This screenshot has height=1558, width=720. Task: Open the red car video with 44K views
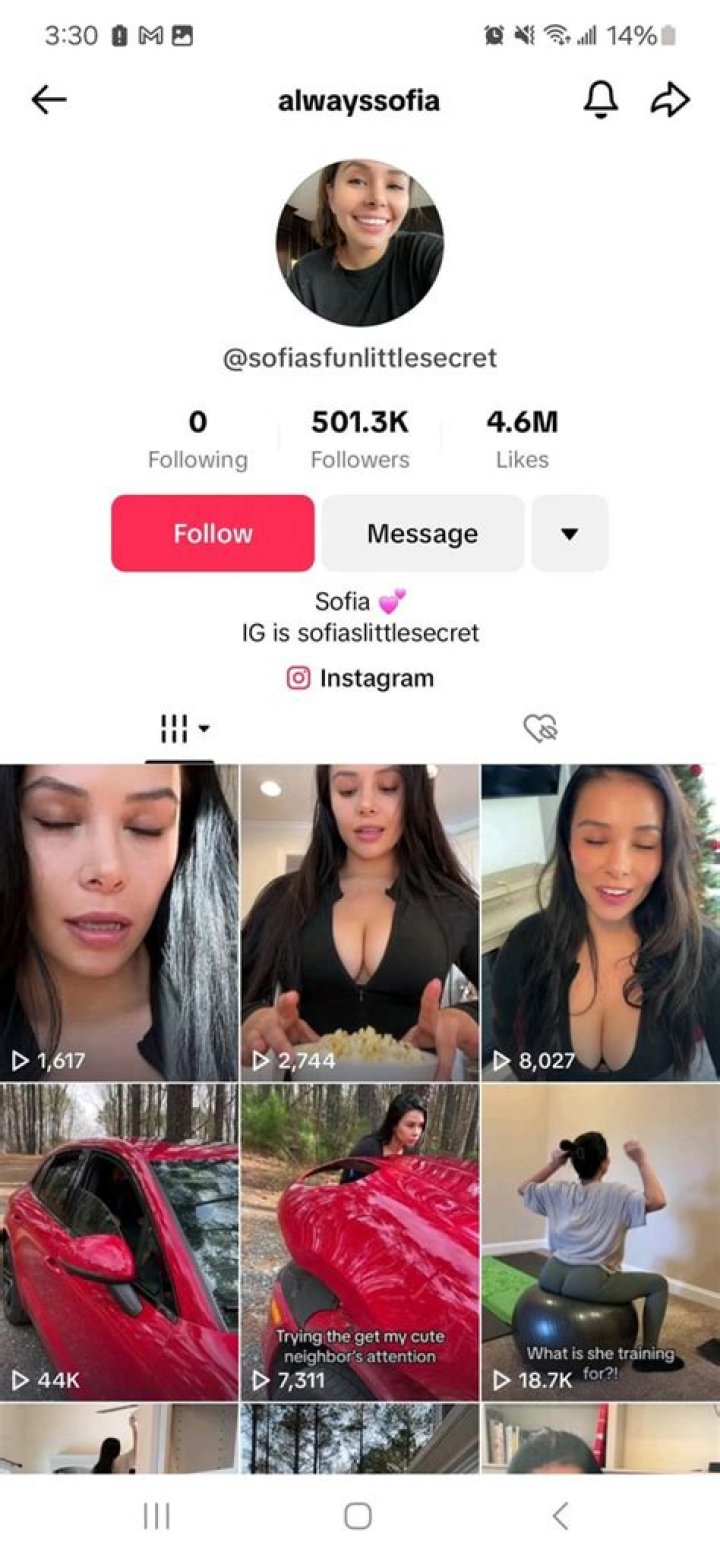pos(119,1242)
